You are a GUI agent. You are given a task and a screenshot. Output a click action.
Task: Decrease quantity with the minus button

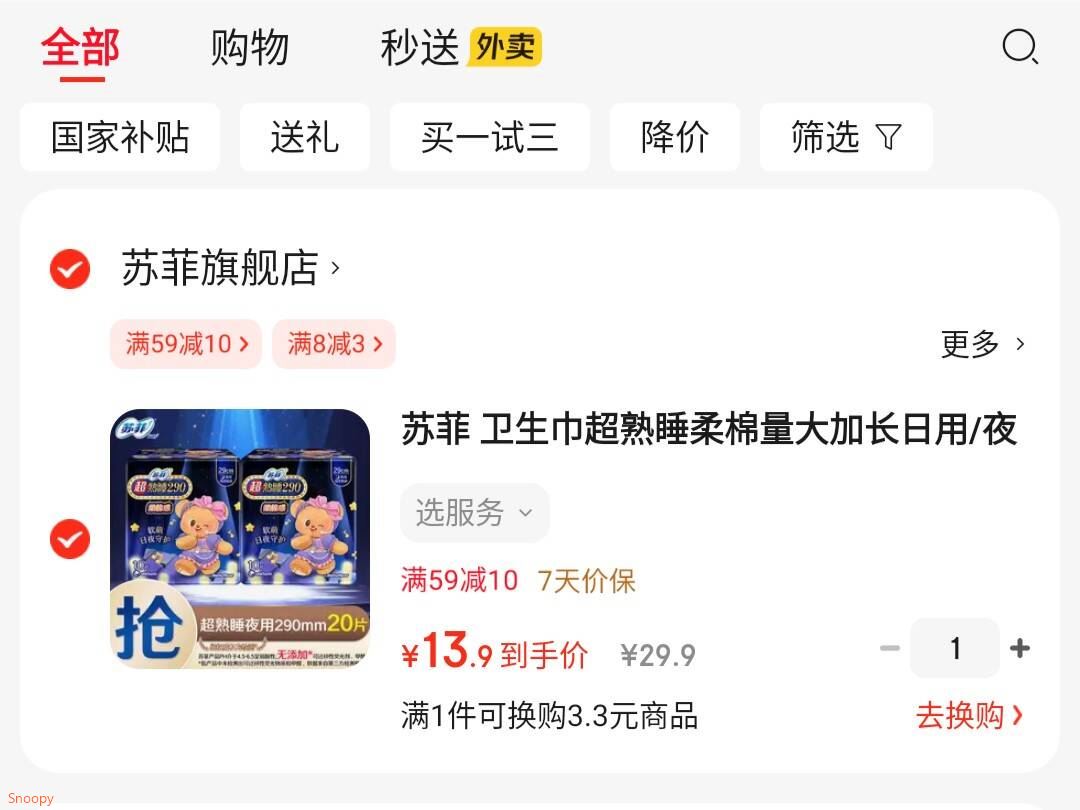coord(889,649)
